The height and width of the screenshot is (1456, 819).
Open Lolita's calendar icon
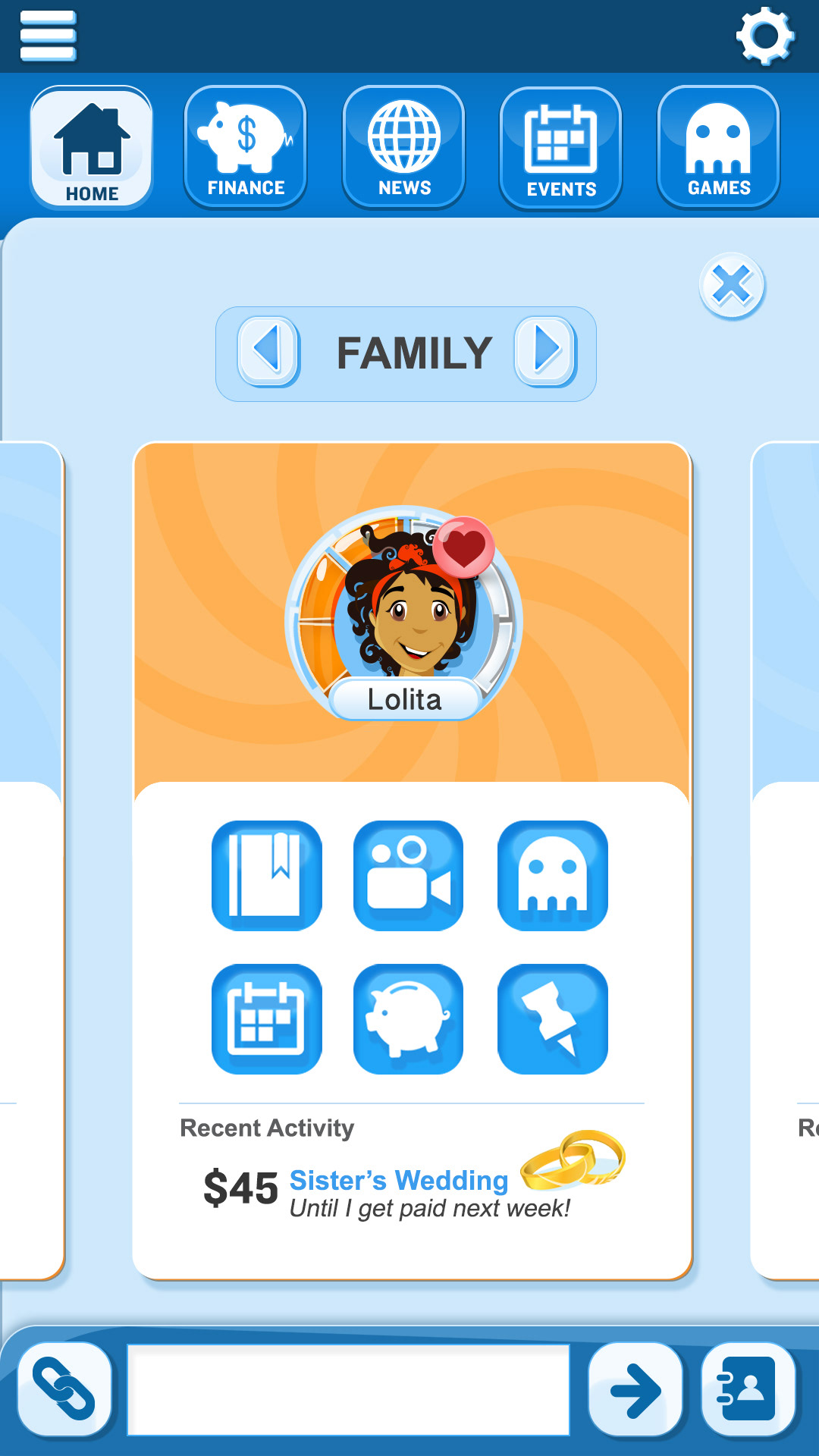pos(267,1019)
